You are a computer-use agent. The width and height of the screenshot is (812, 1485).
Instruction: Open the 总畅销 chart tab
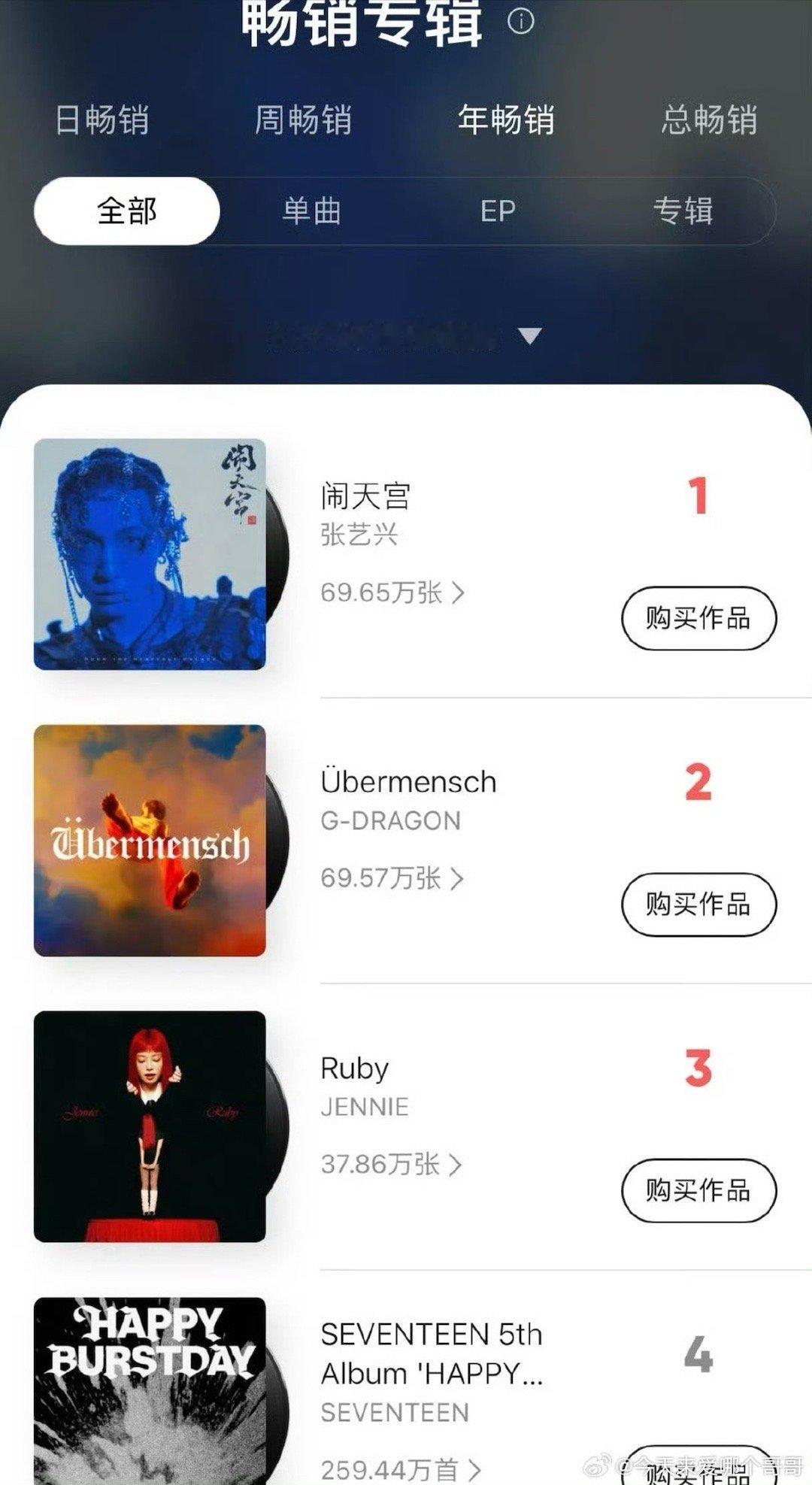710,120
